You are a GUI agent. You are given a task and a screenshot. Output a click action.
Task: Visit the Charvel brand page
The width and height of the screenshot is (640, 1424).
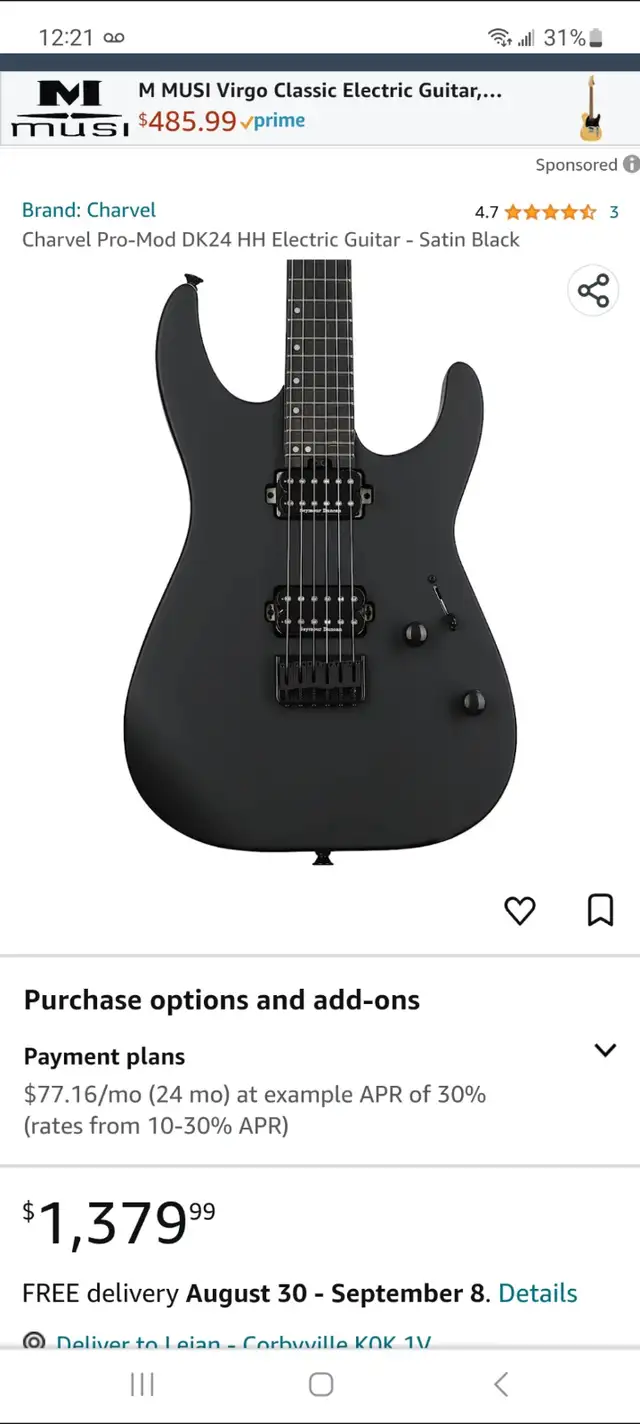coord(89,210)
